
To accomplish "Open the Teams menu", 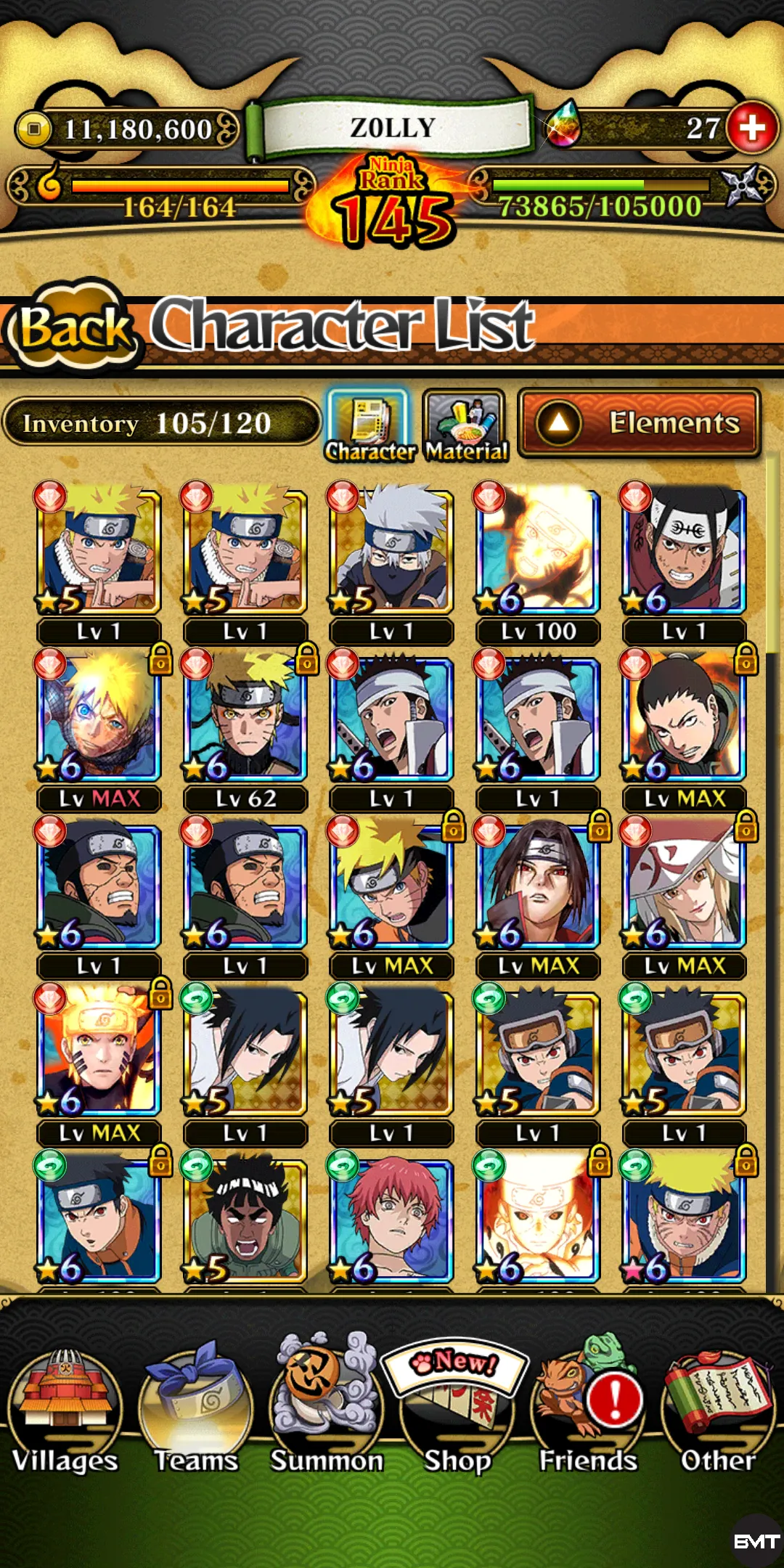I will click(x=196, y=1412).
